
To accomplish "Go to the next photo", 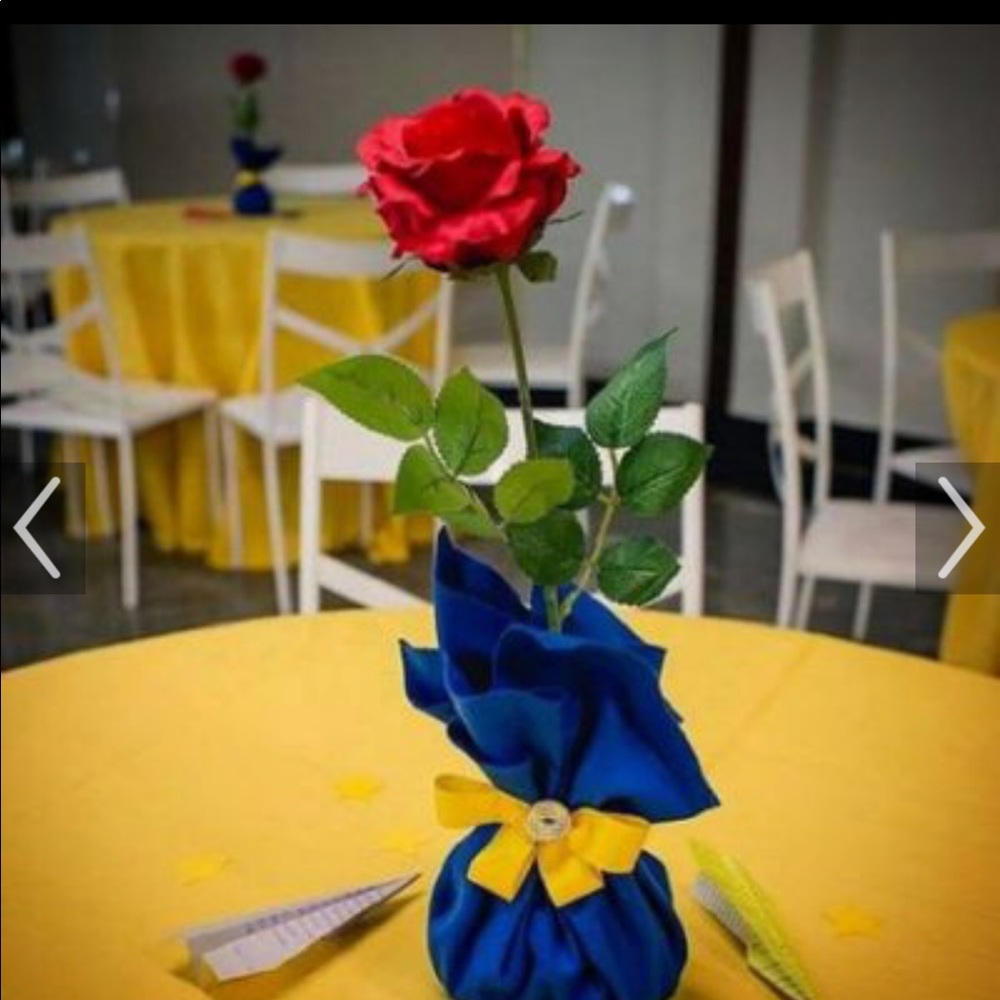I will (x=960, y=527).
